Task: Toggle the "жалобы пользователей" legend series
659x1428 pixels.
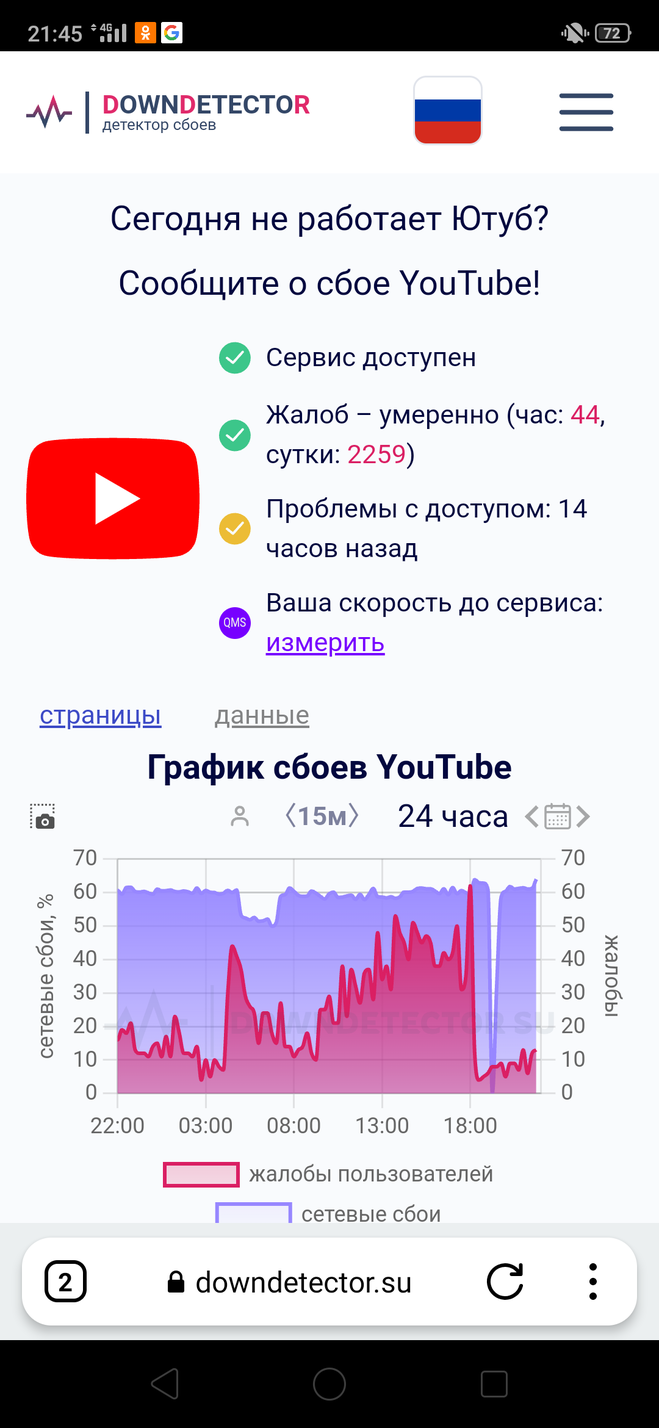Action: click(328, 1174)
